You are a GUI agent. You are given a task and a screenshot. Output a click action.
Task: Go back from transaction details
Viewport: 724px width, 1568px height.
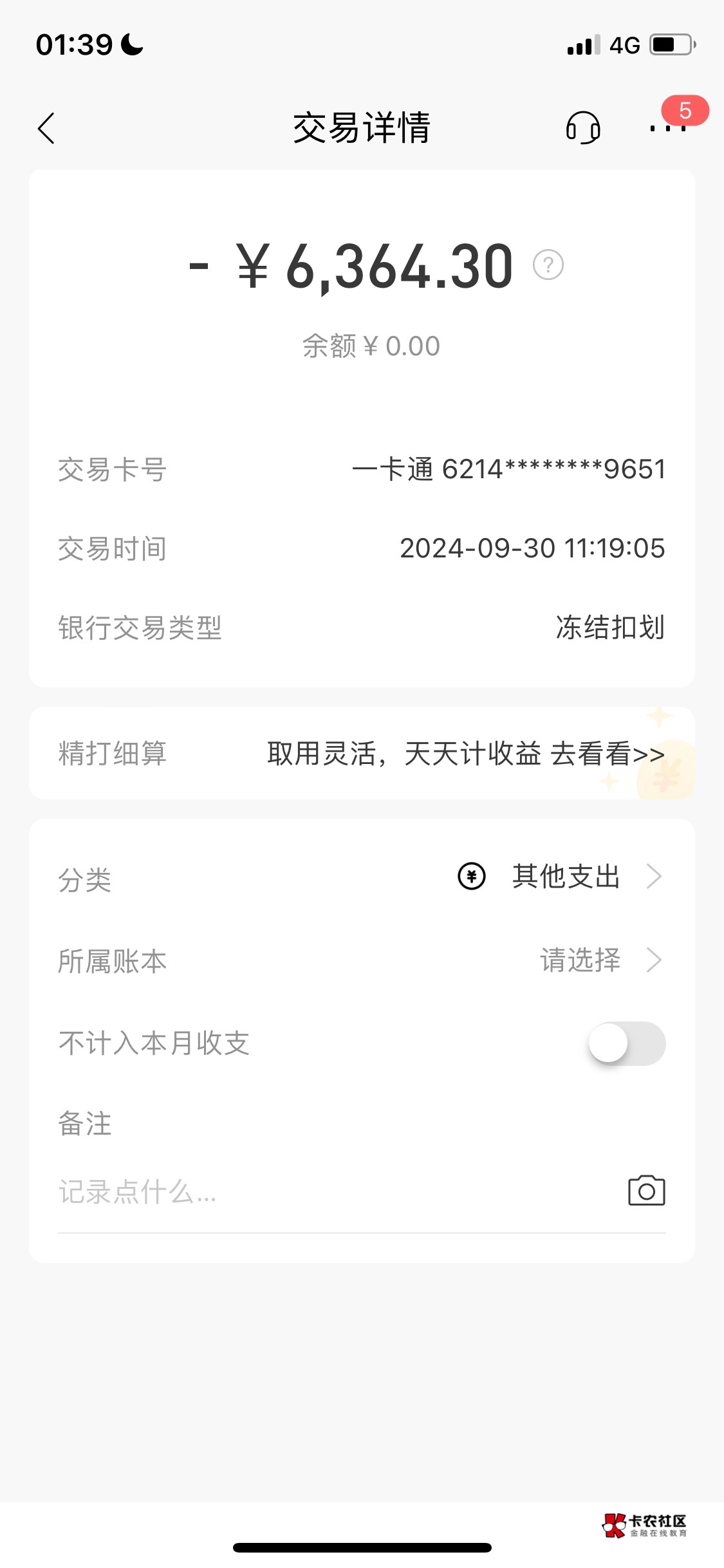[46, 128]
